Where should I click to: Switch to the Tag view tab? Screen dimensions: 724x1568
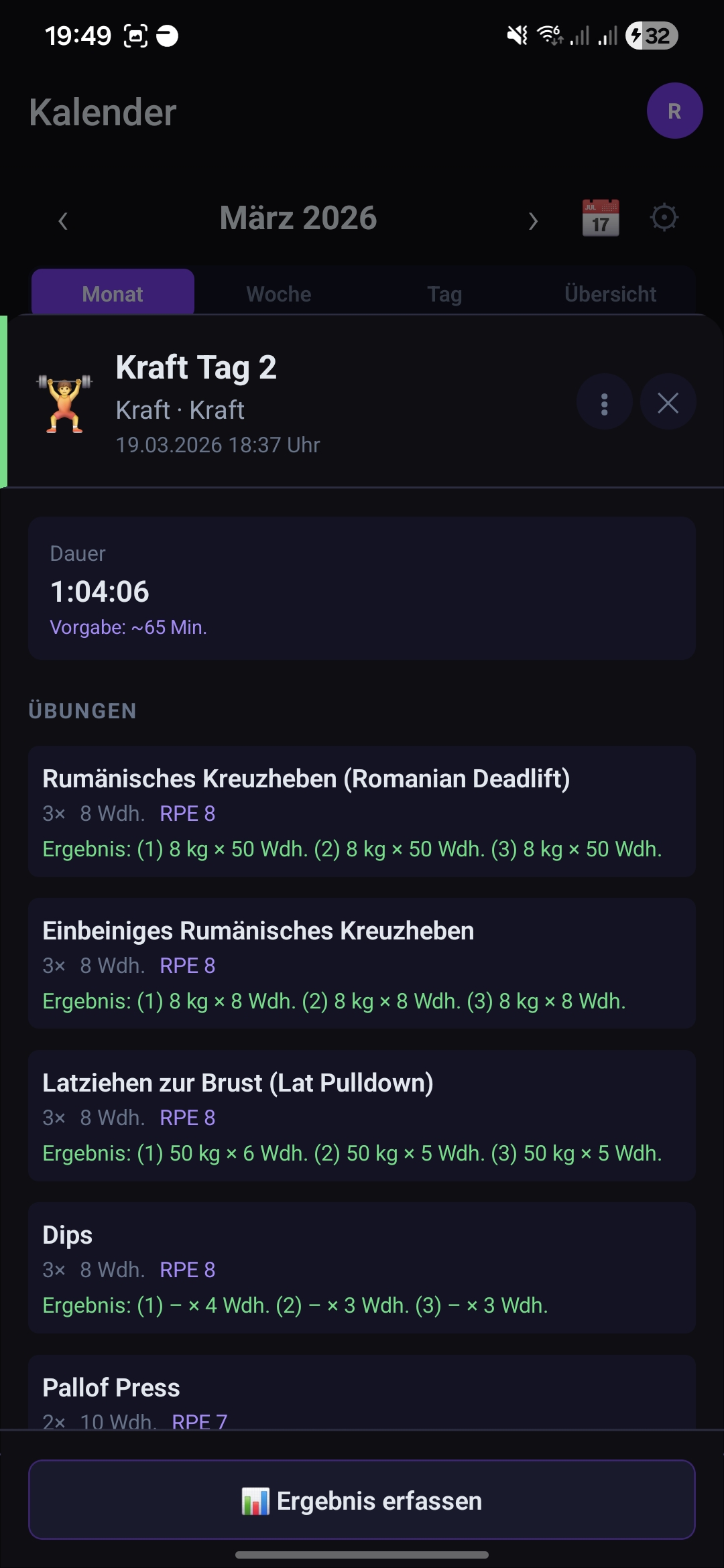(444, 293)
